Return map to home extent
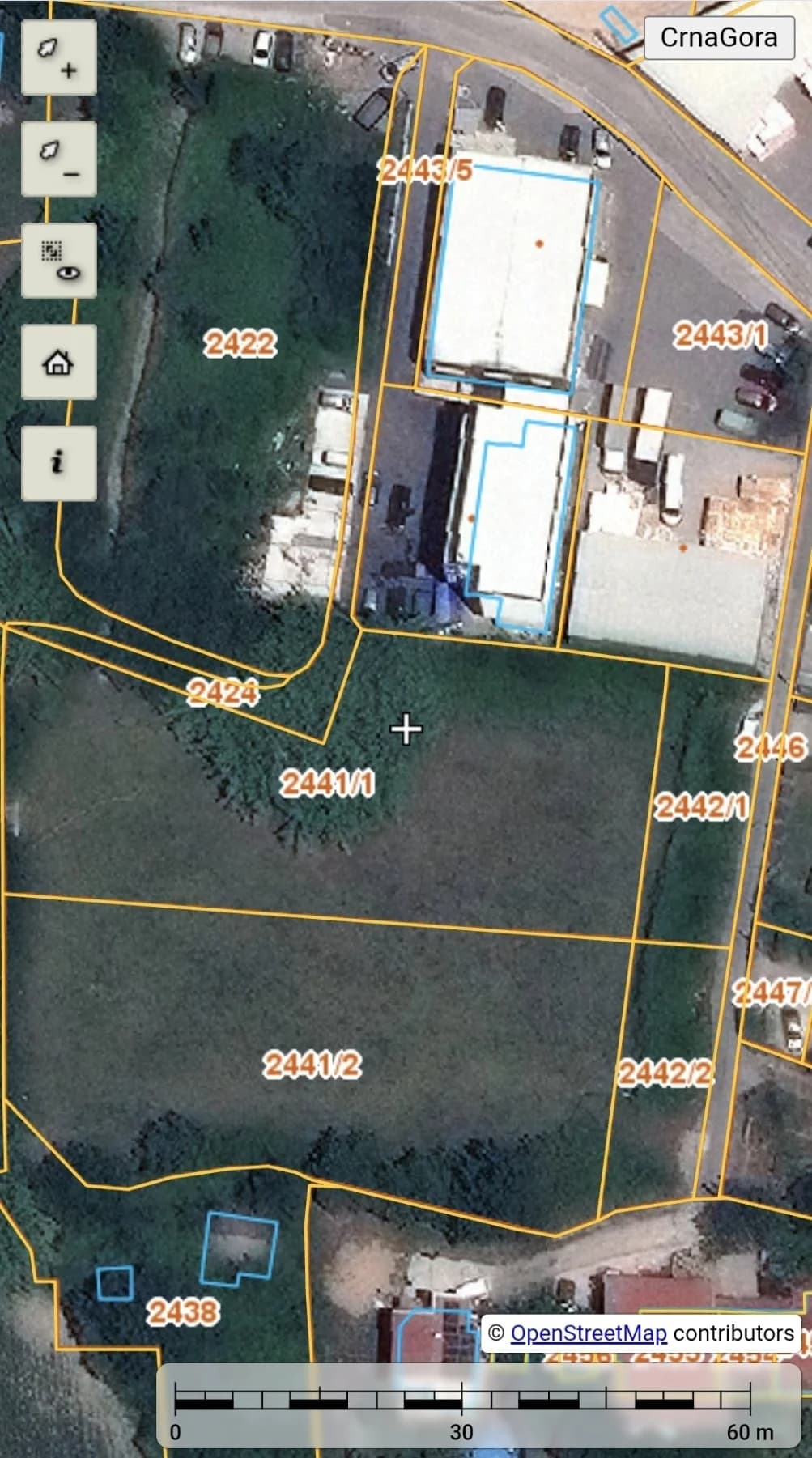This screenshot has width=812, height=1458. pos(58,362)
